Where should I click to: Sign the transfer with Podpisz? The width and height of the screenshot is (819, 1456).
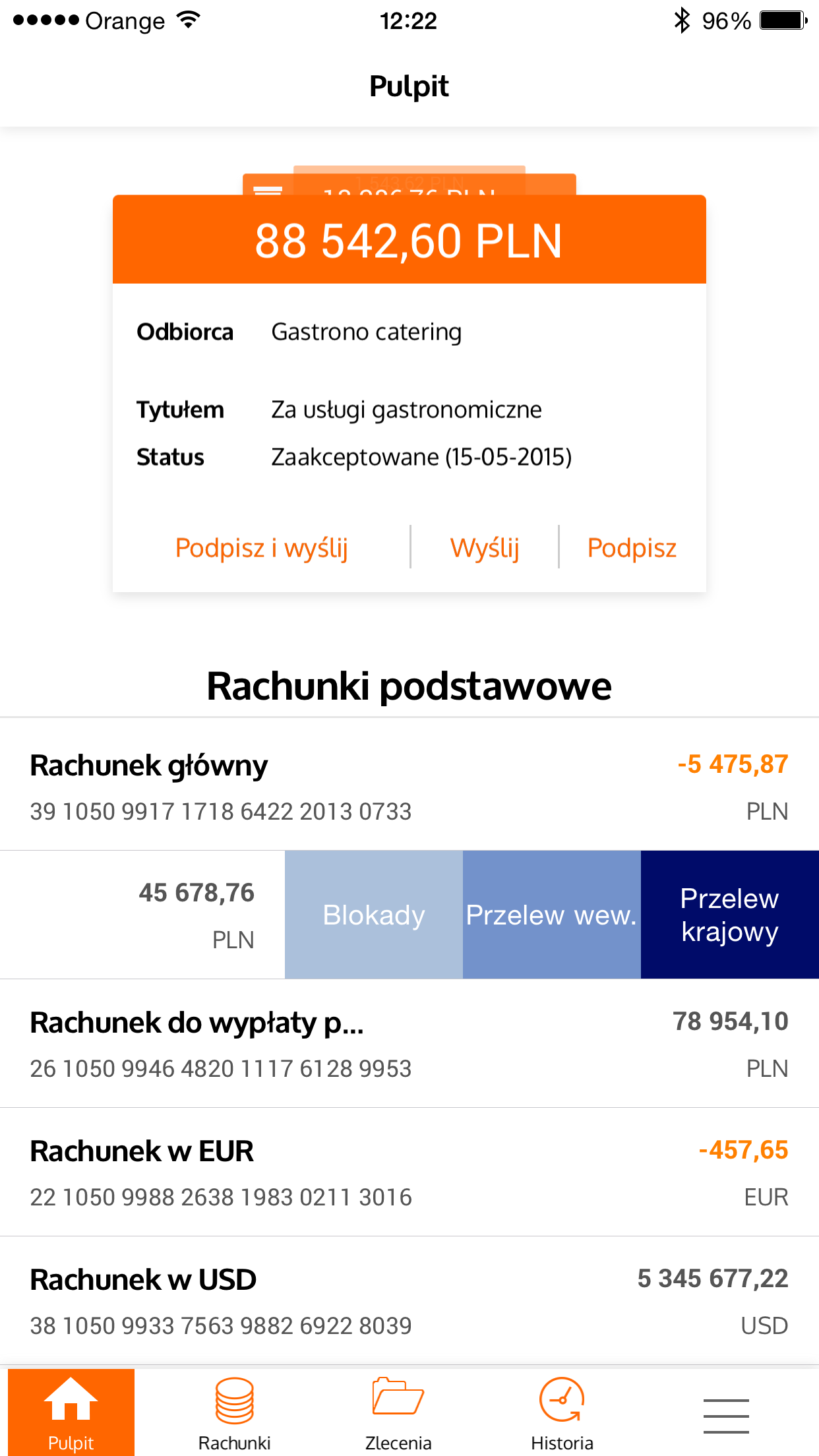tap(632, 548)
